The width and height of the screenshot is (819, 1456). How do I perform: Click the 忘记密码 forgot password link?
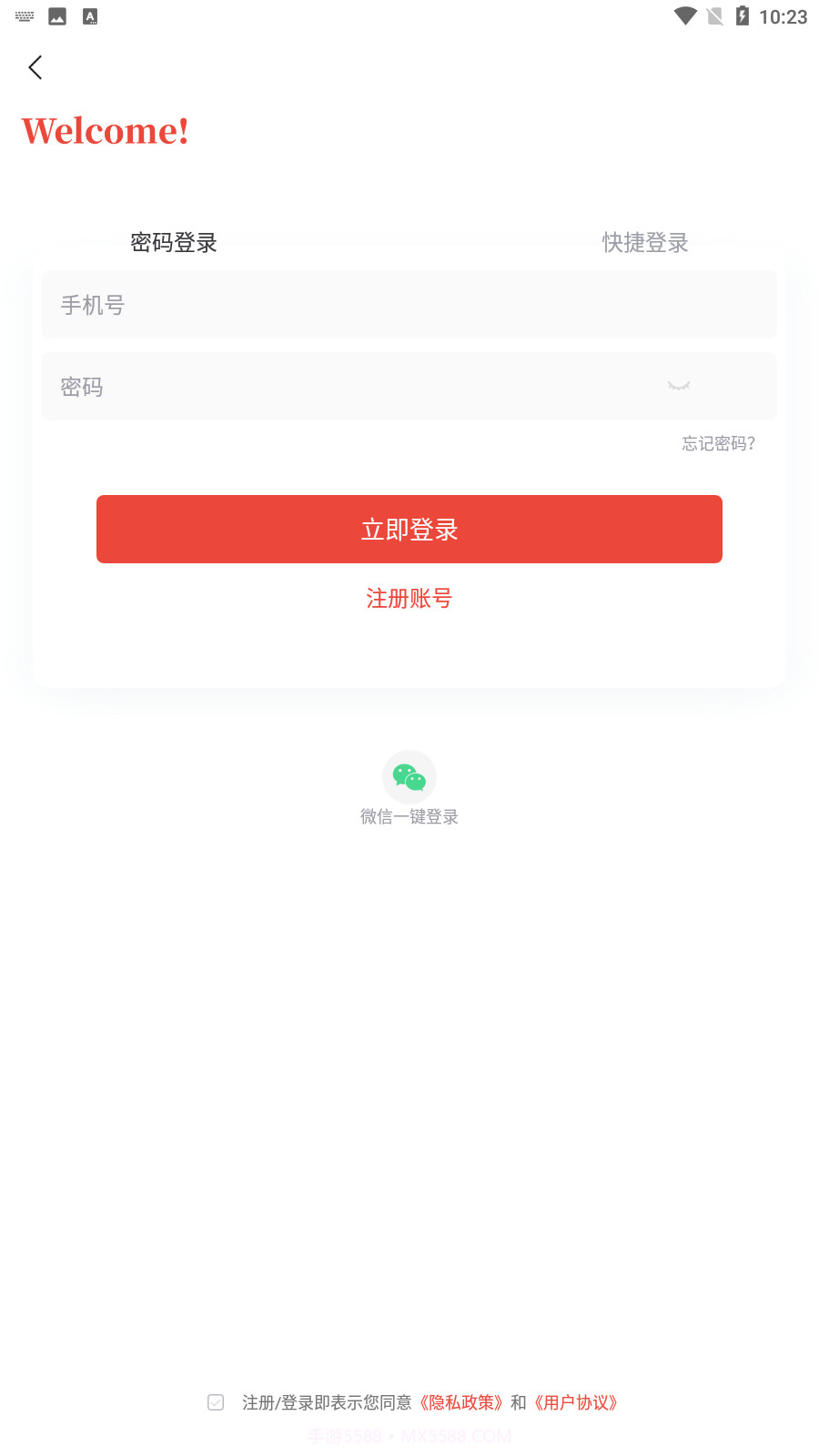717,443
